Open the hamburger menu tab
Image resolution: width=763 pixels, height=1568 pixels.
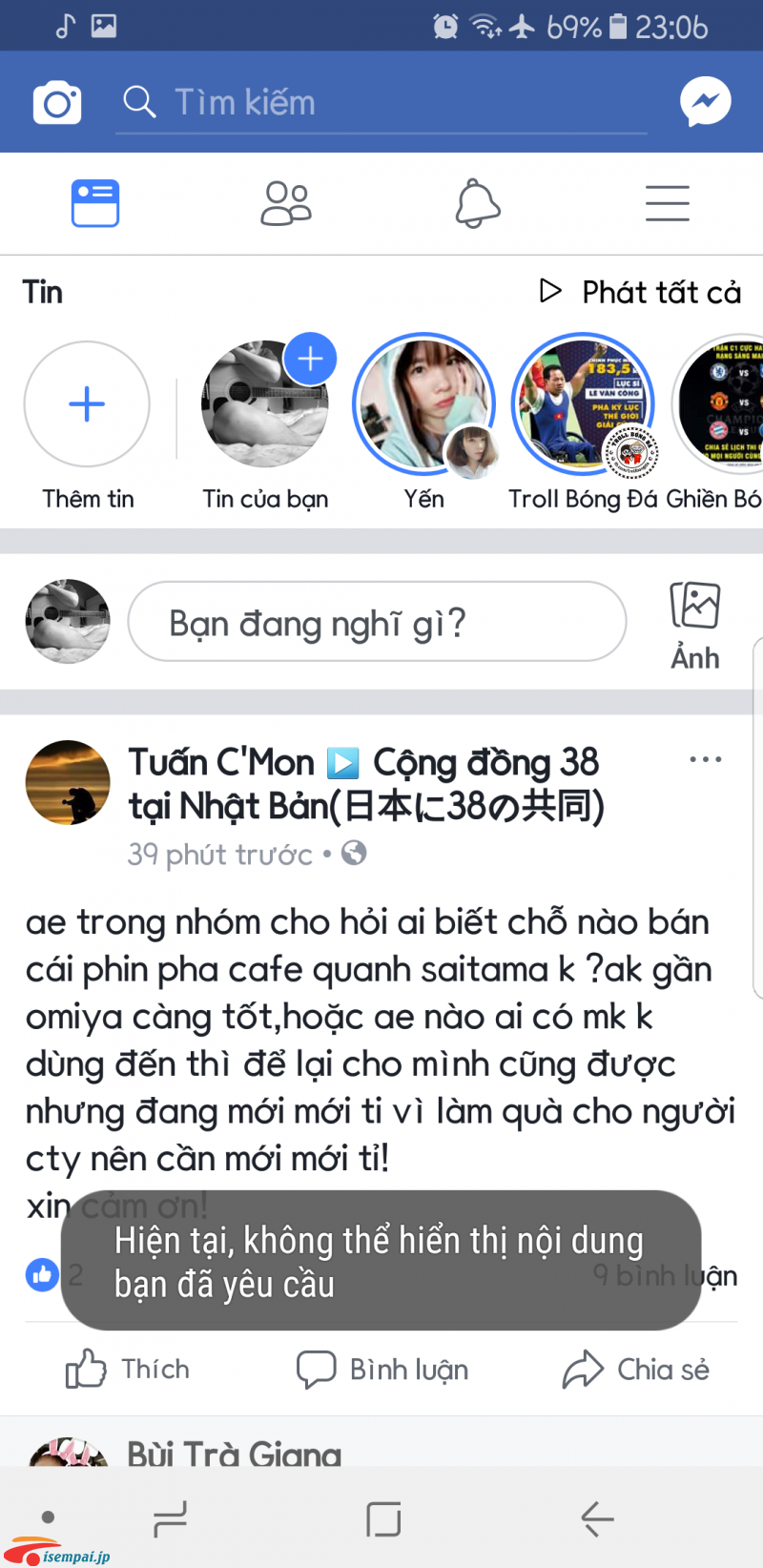tap(667, 203)
